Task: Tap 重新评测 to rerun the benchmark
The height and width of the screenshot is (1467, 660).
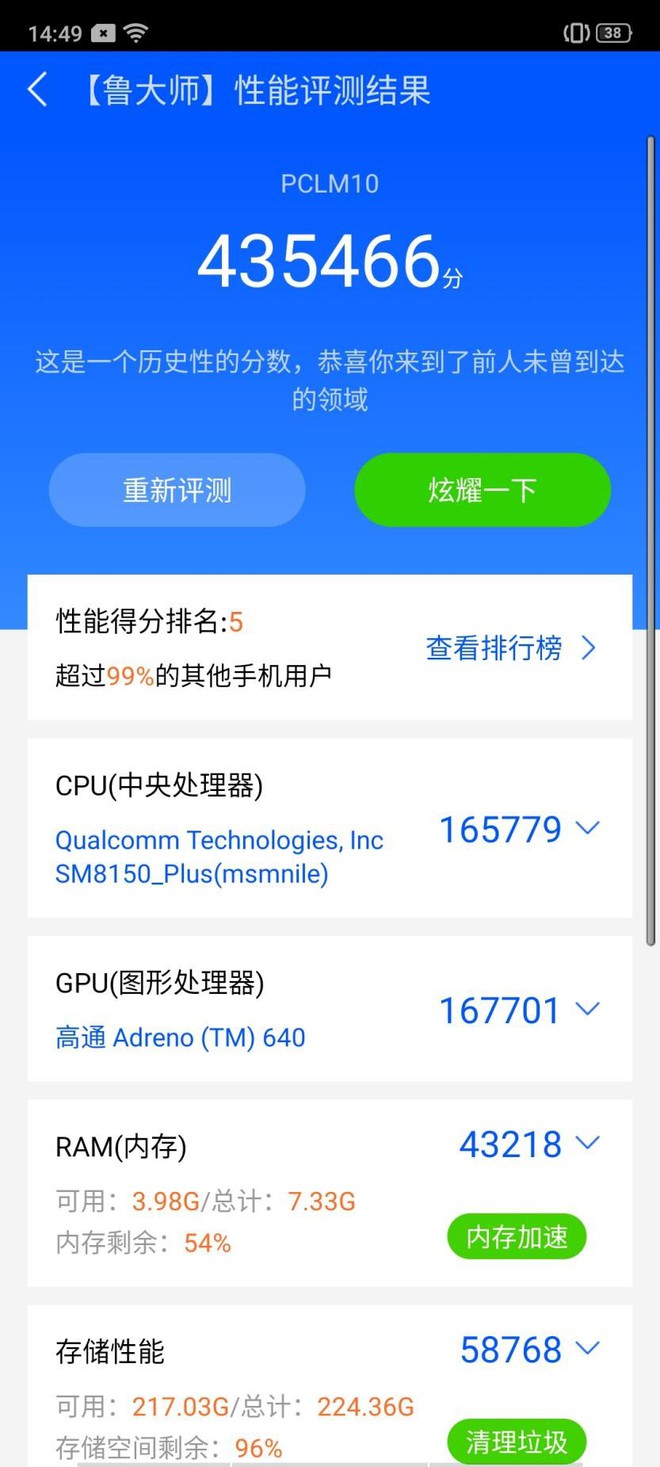Action: 177,490
